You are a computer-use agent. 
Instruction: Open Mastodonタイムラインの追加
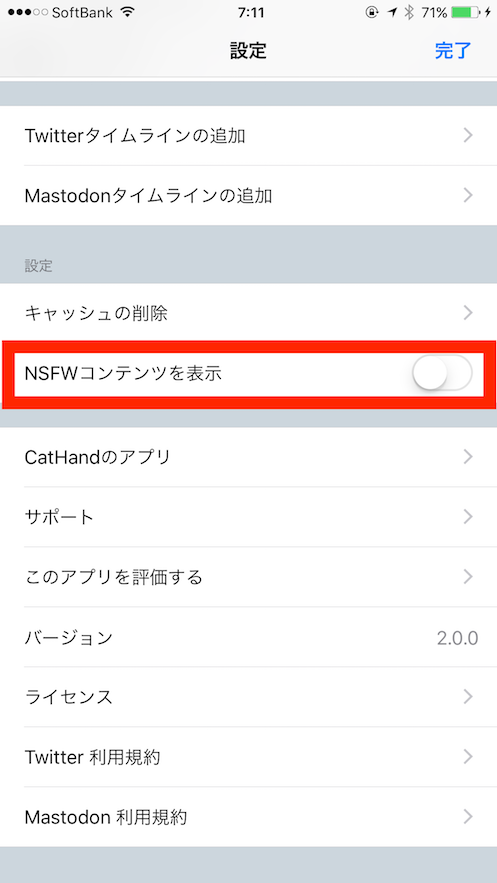[x=248, y=196]
